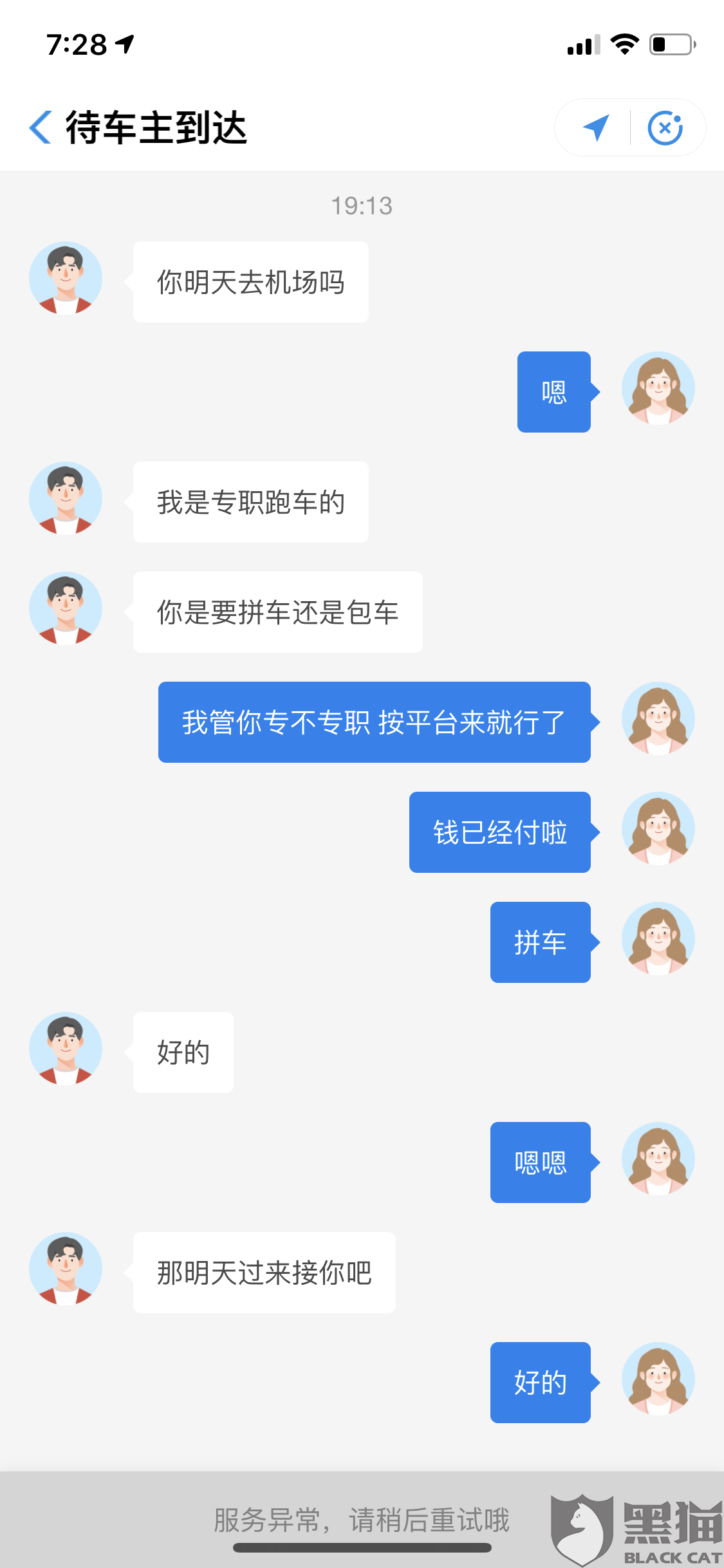The image size is (724, 1568).
Task: Open passenger avatar beside "钱已经付啦"
Action: (658, 828)
